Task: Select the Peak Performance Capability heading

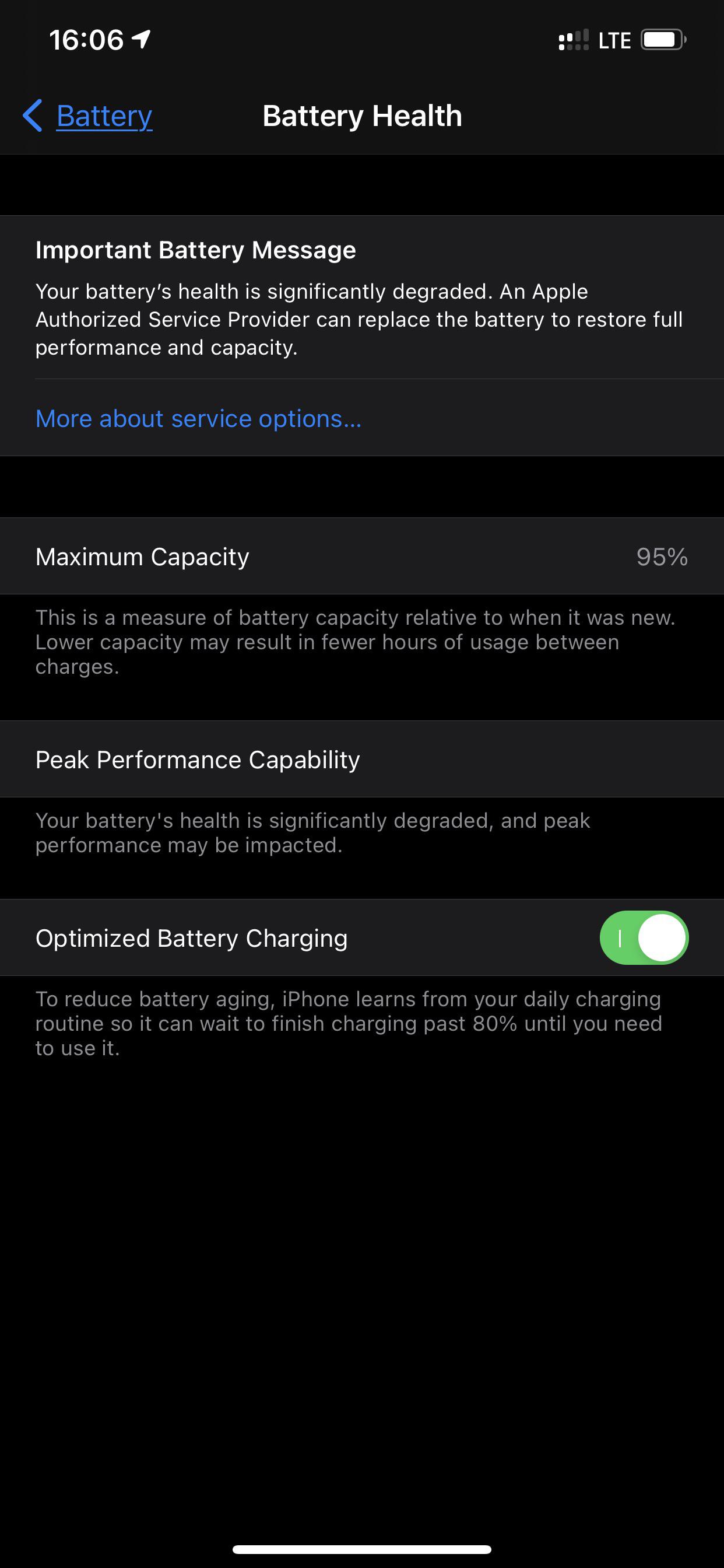Action: click(x=198, y=759)
